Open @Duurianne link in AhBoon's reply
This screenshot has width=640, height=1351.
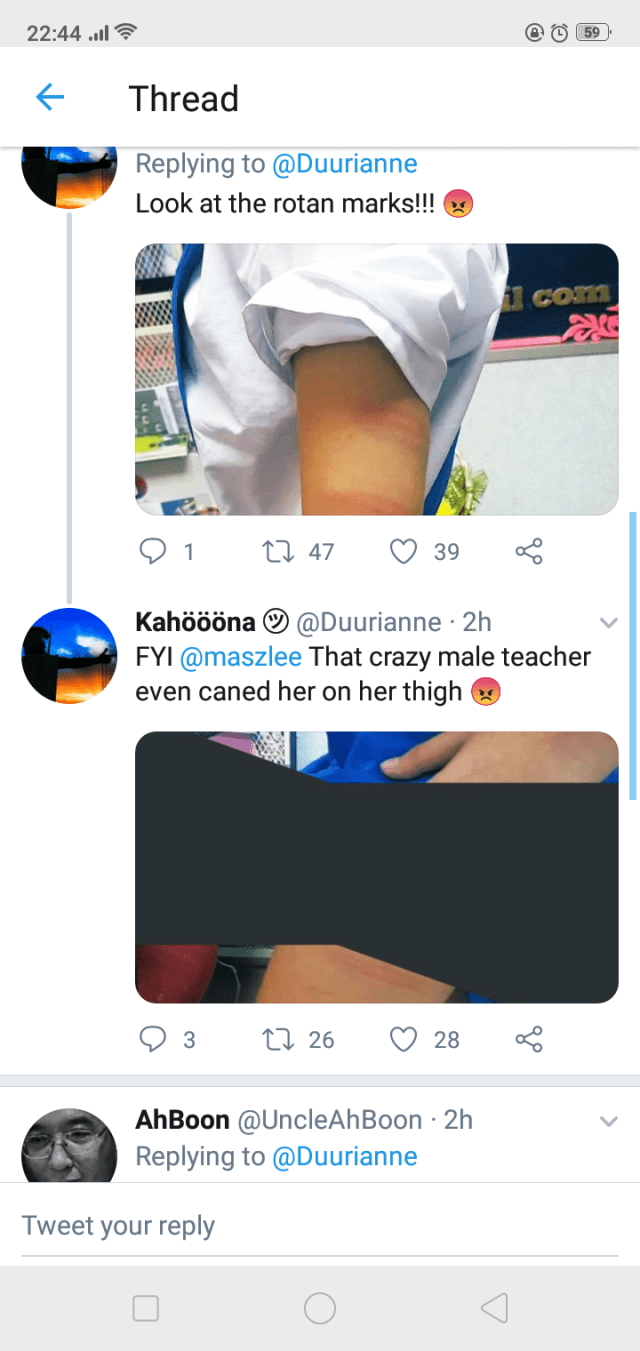(345, 1156)
